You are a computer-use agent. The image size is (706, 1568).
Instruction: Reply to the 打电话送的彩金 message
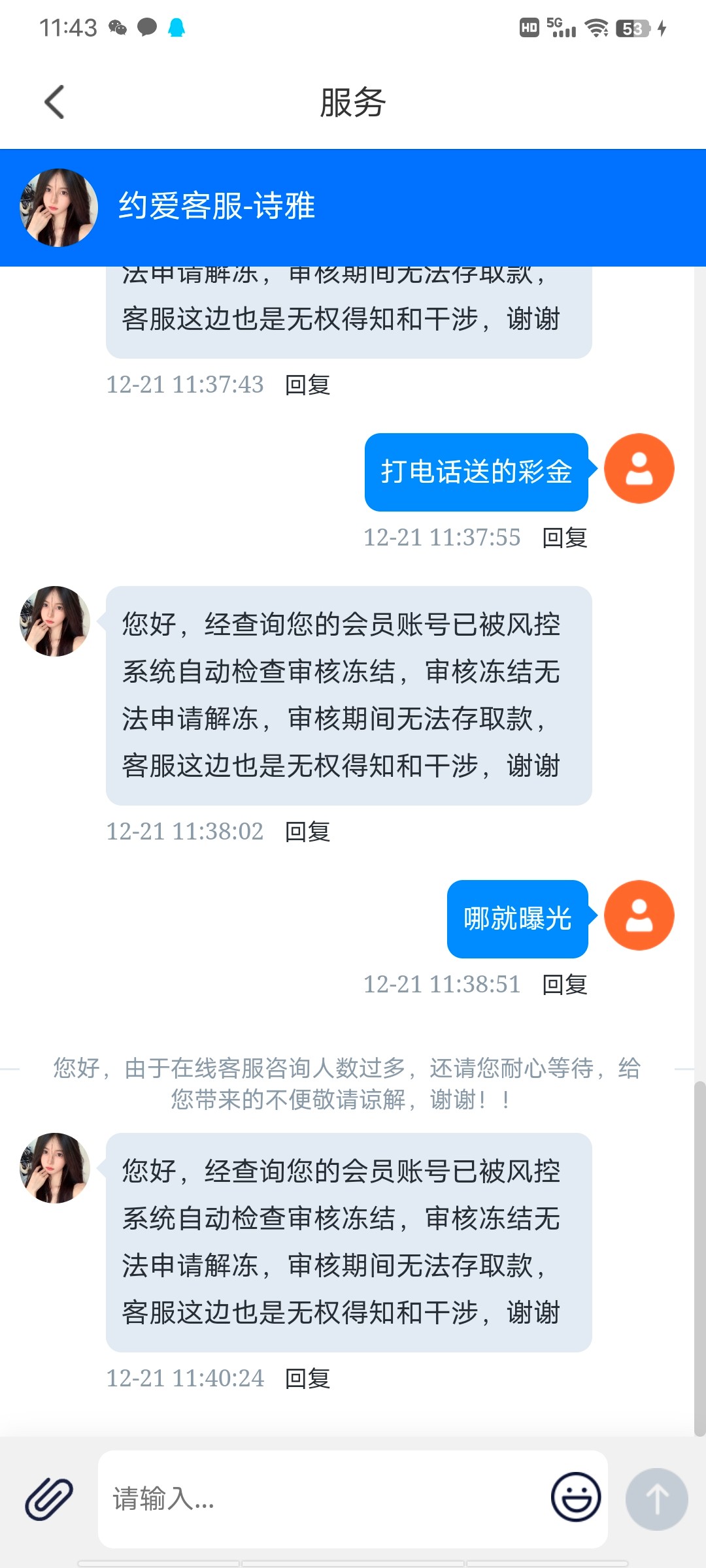[565, 538]
